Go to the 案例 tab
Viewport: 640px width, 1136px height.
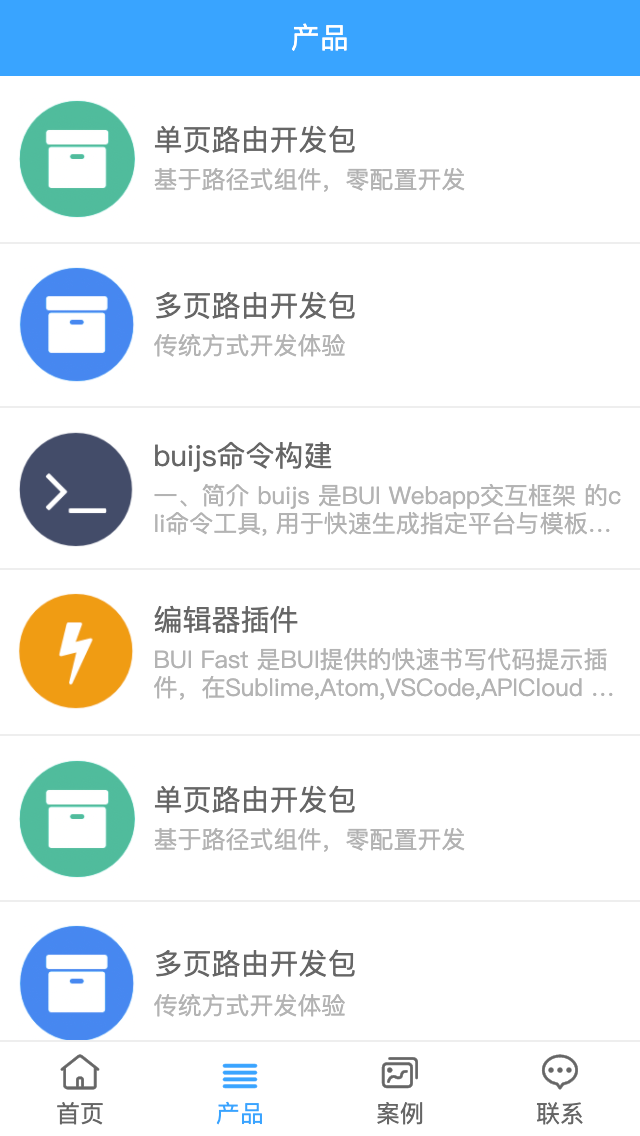[400, 1089]
